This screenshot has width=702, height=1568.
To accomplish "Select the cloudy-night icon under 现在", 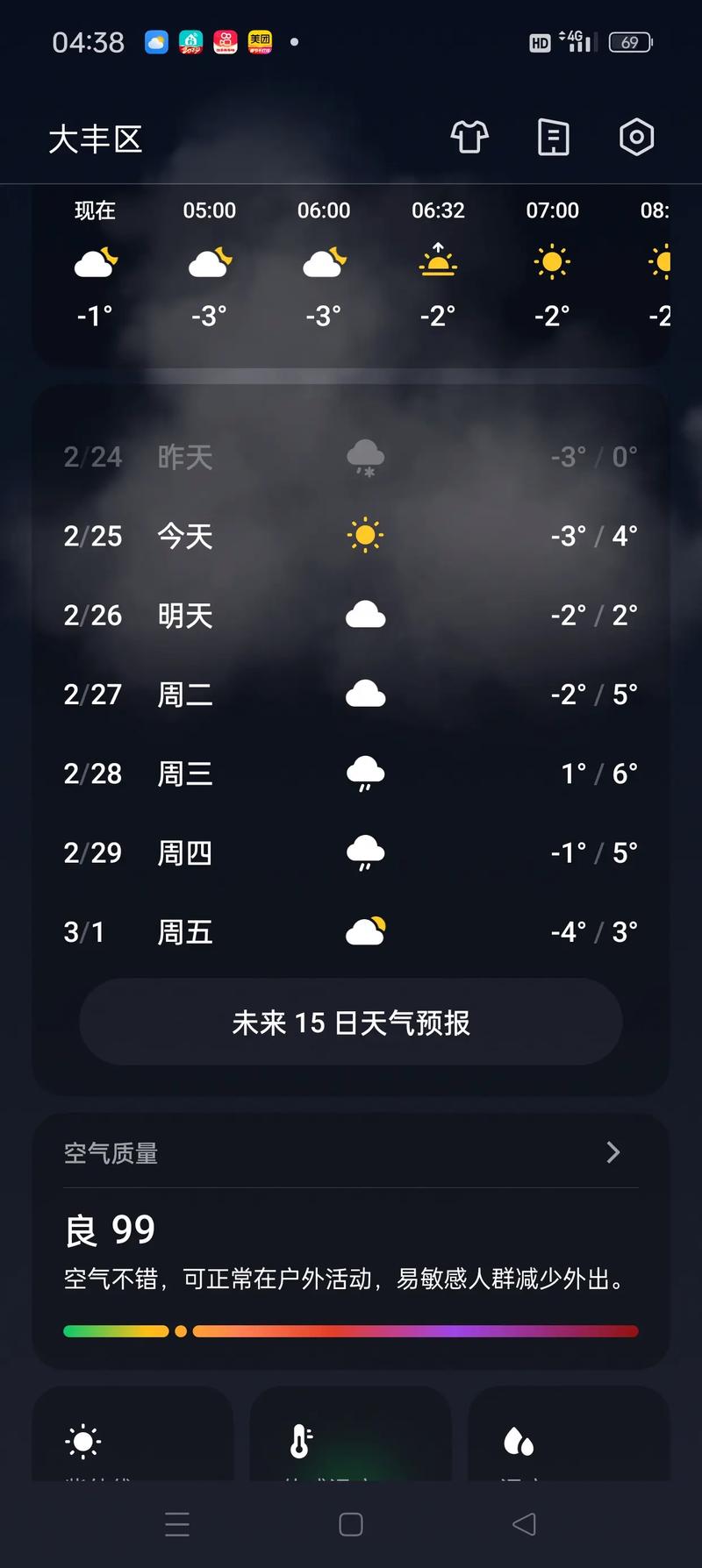I will coord(94,263).
